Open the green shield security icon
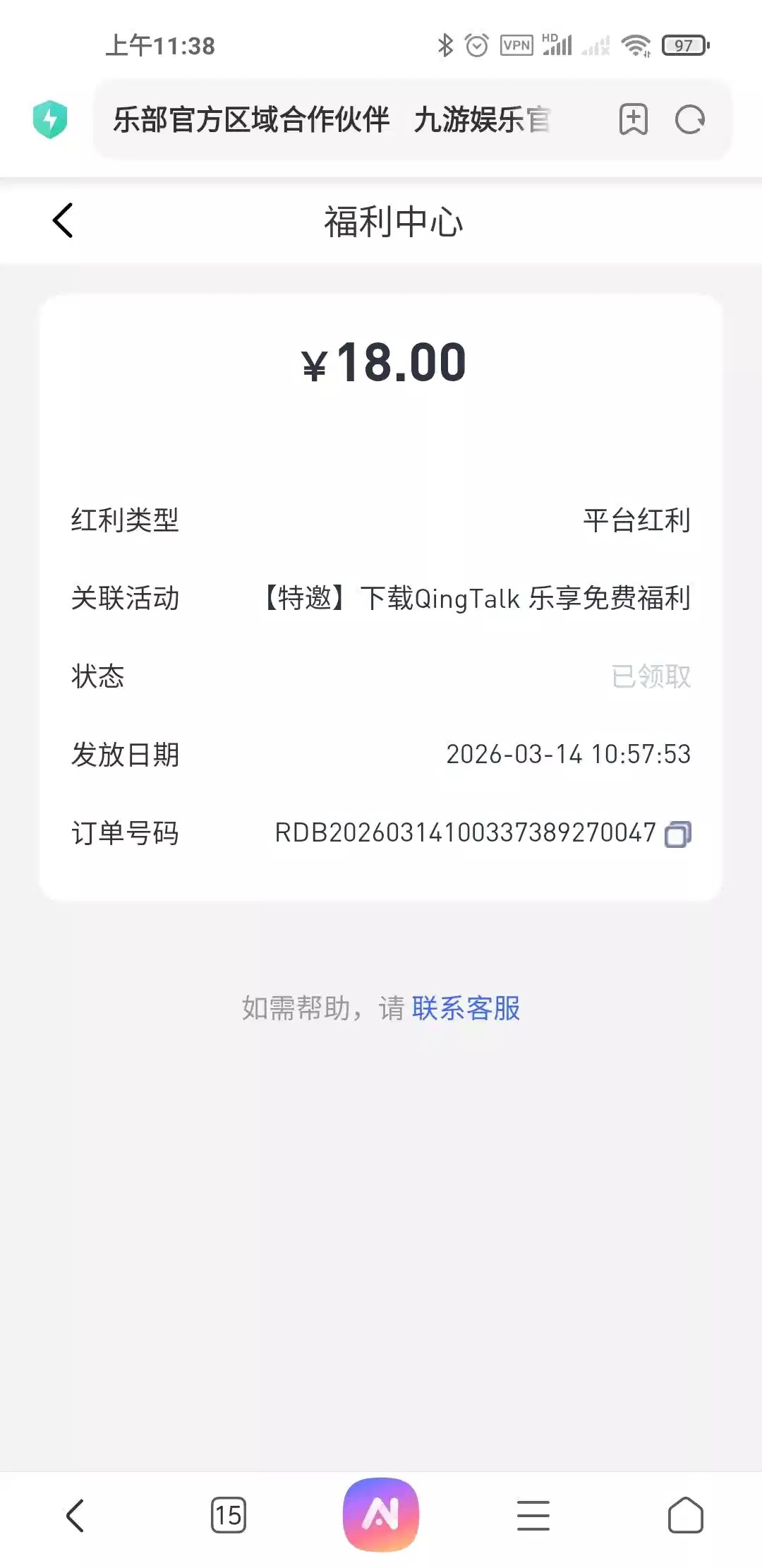762x1568 pixels. pyautogui.click(x=50, y=119)
